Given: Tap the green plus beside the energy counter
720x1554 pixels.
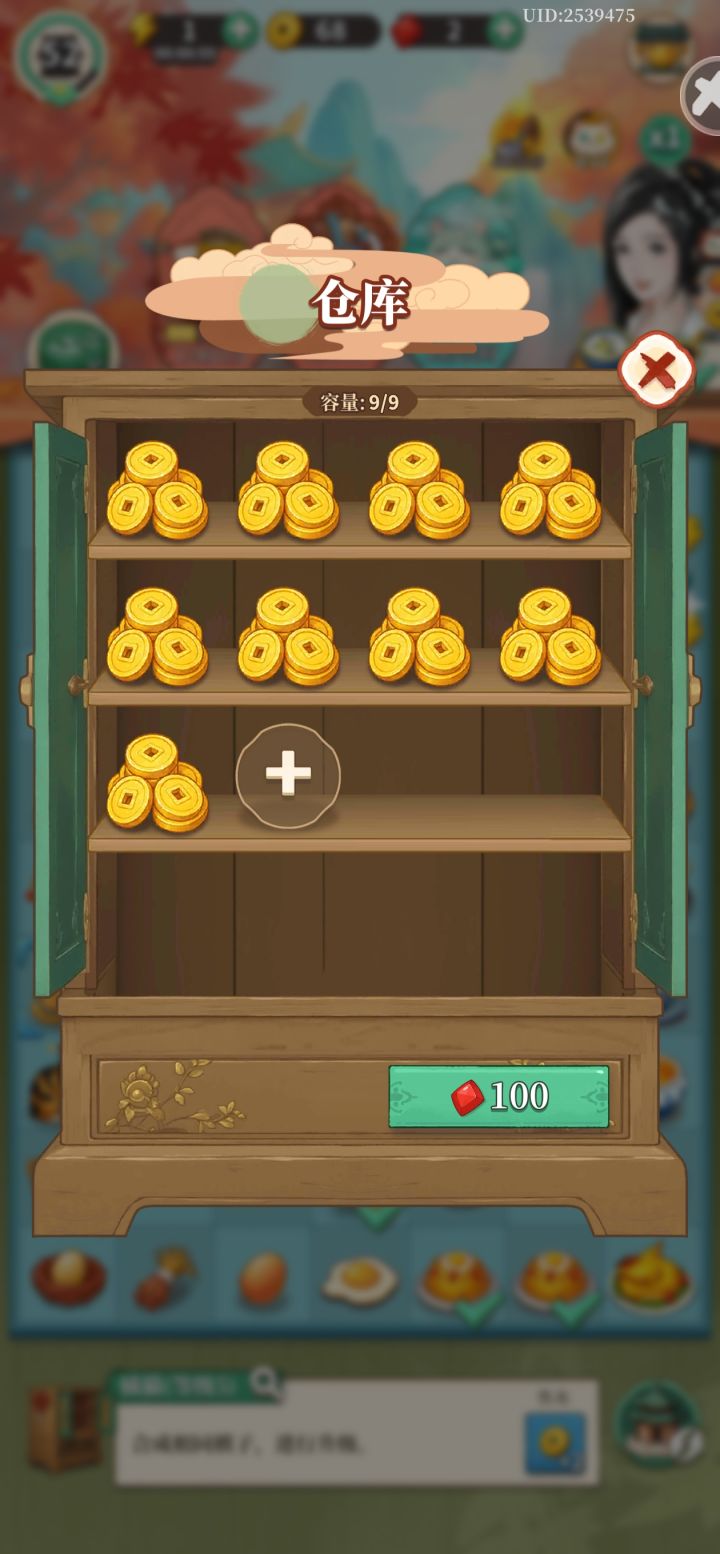Looking at the screenshot, I should 237,30.
